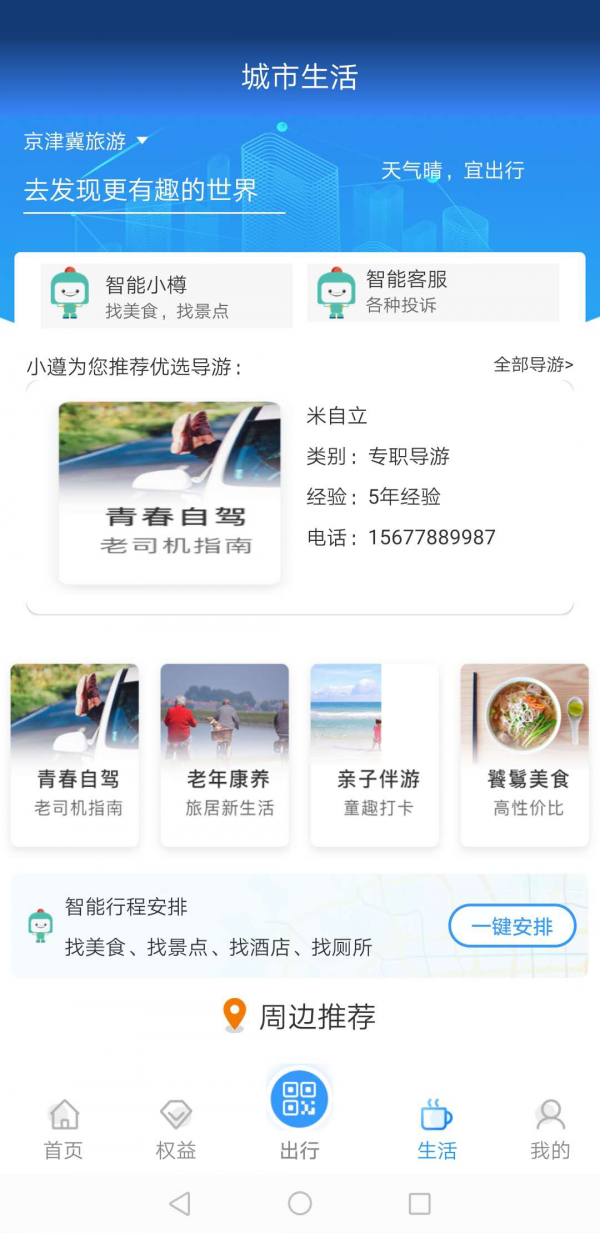Open the 京津冀旅游 region dropdown

click(86, 142)
